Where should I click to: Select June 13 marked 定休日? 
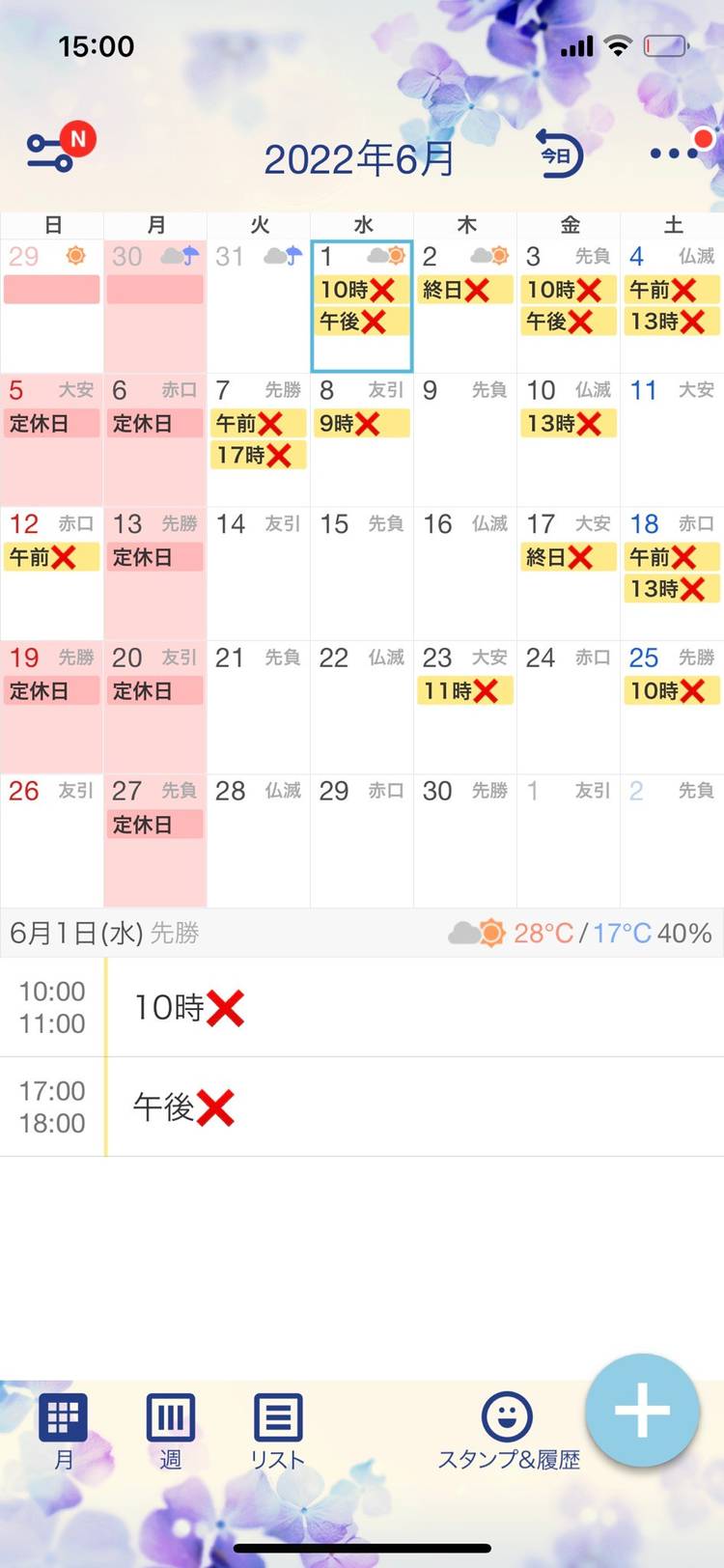click(154, 573)
